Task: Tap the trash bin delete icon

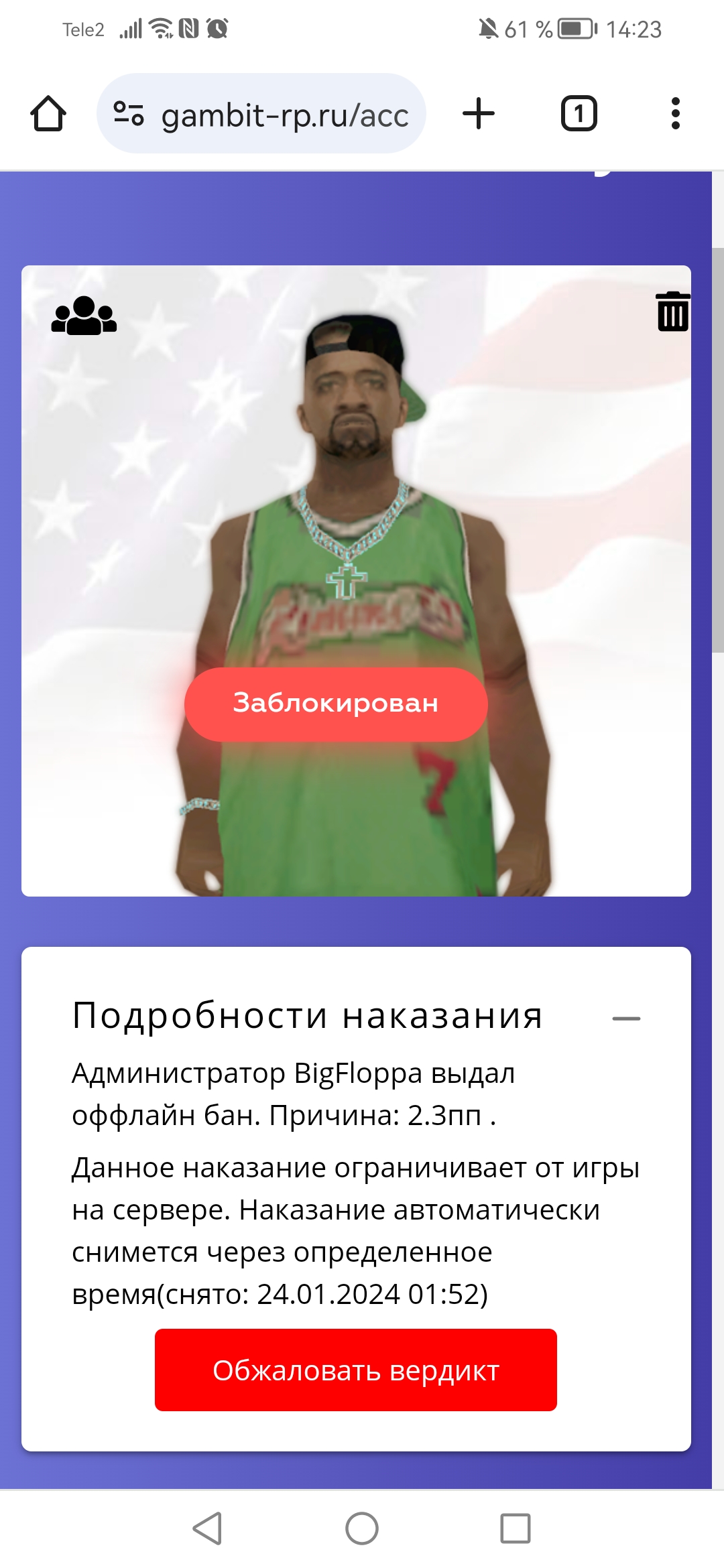Action: [672, 312]
